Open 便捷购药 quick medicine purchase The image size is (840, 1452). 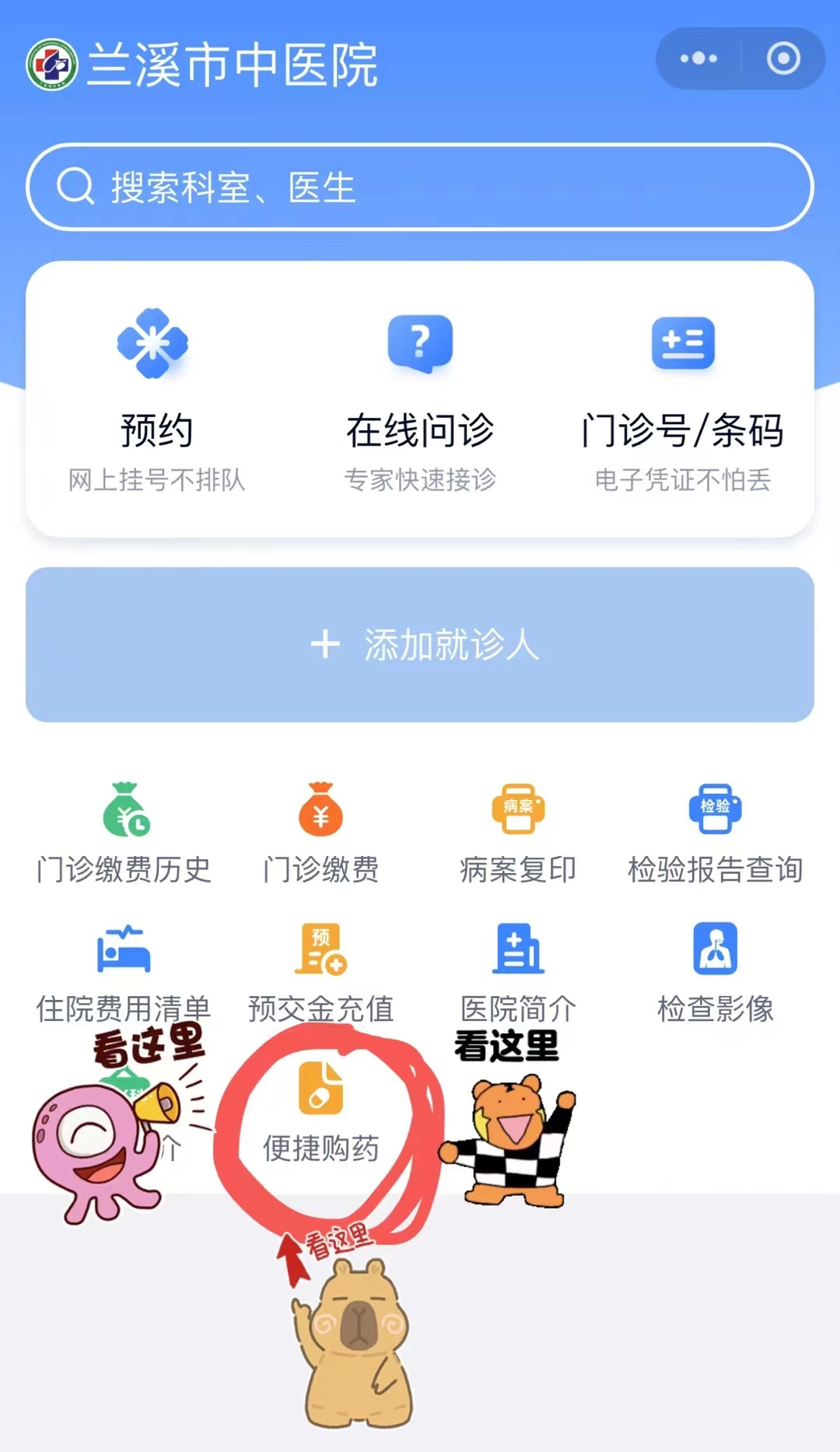320,1113
